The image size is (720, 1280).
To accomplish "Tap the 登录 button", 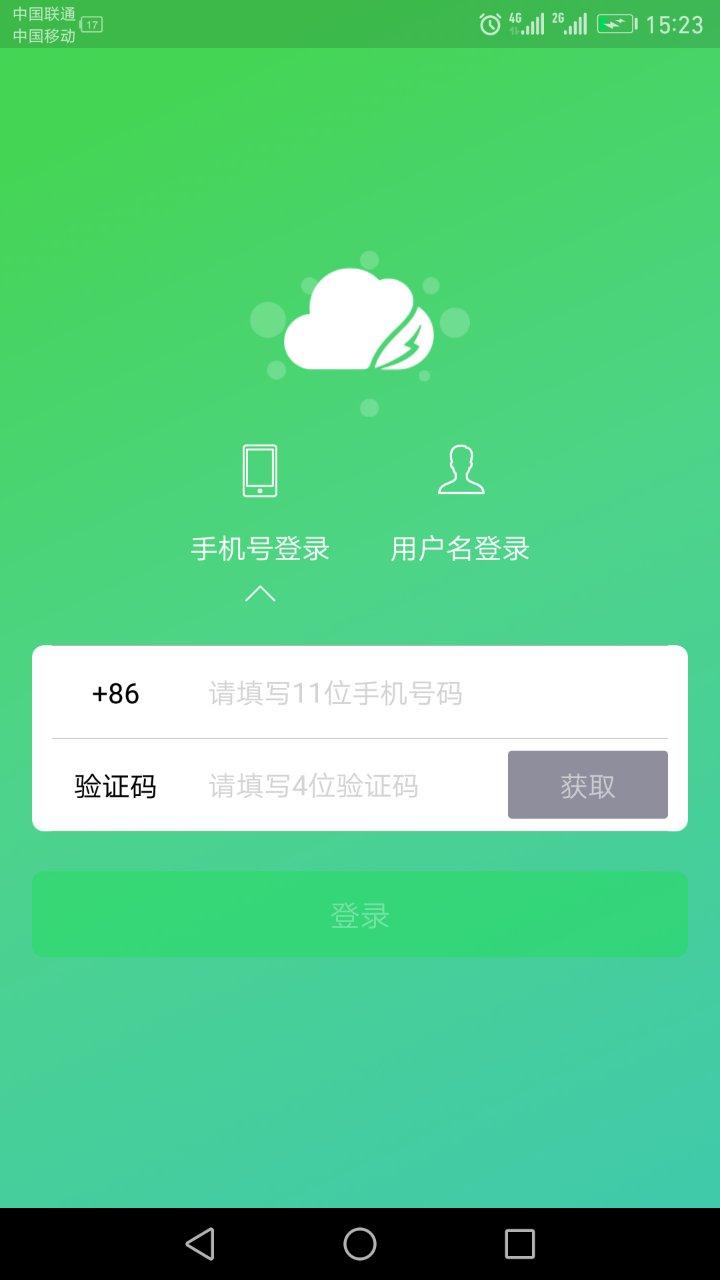I will pyautogui.click(x=360, y=914).
